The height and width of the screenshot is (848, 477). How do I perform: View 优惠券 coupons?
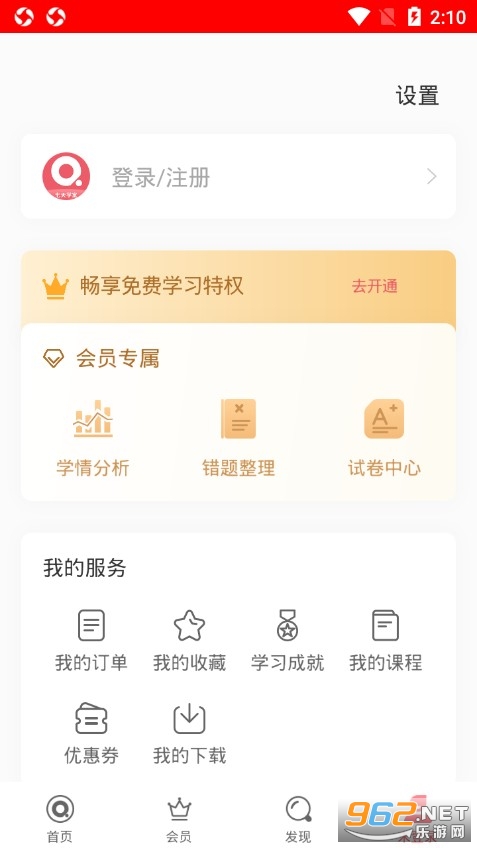tap(91, 734)
